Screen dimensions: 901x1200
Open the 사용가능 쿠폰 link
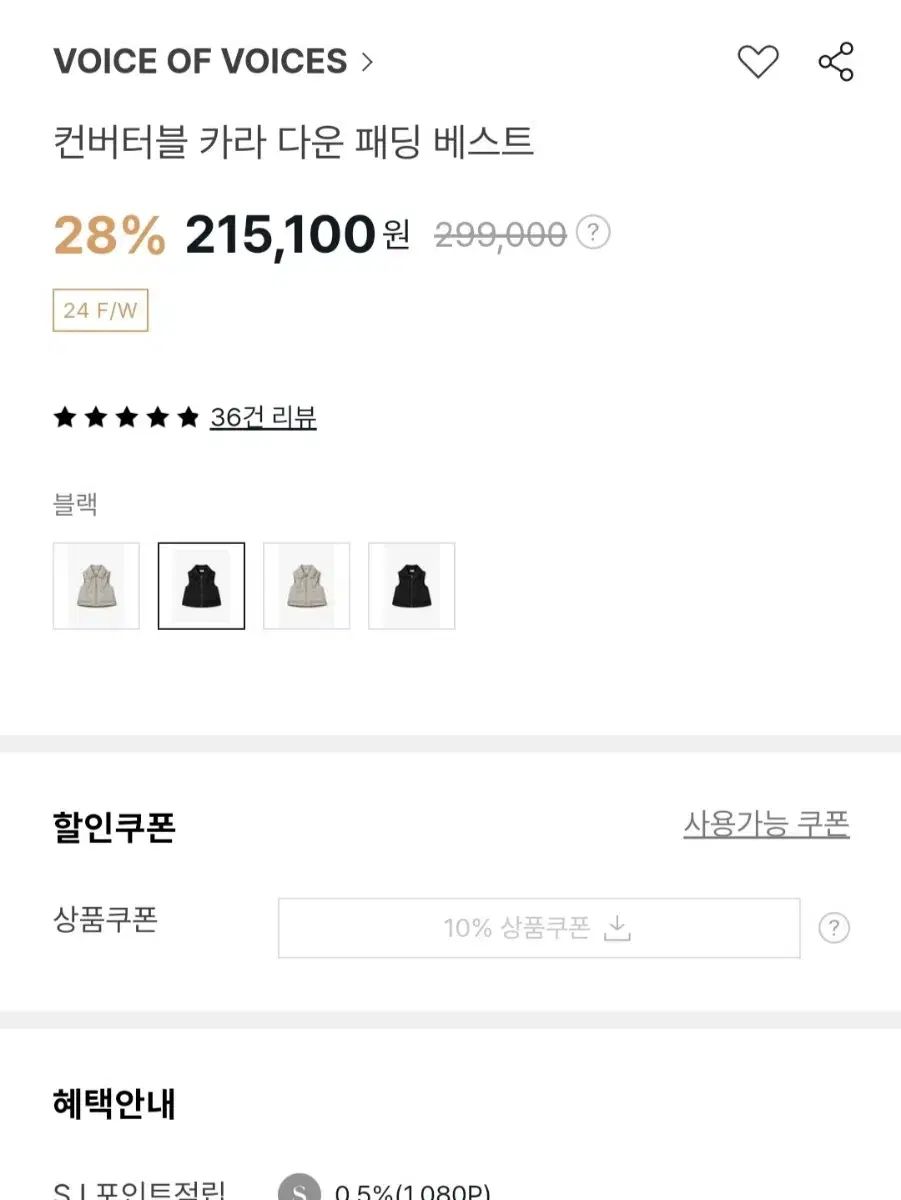point(766,825)
